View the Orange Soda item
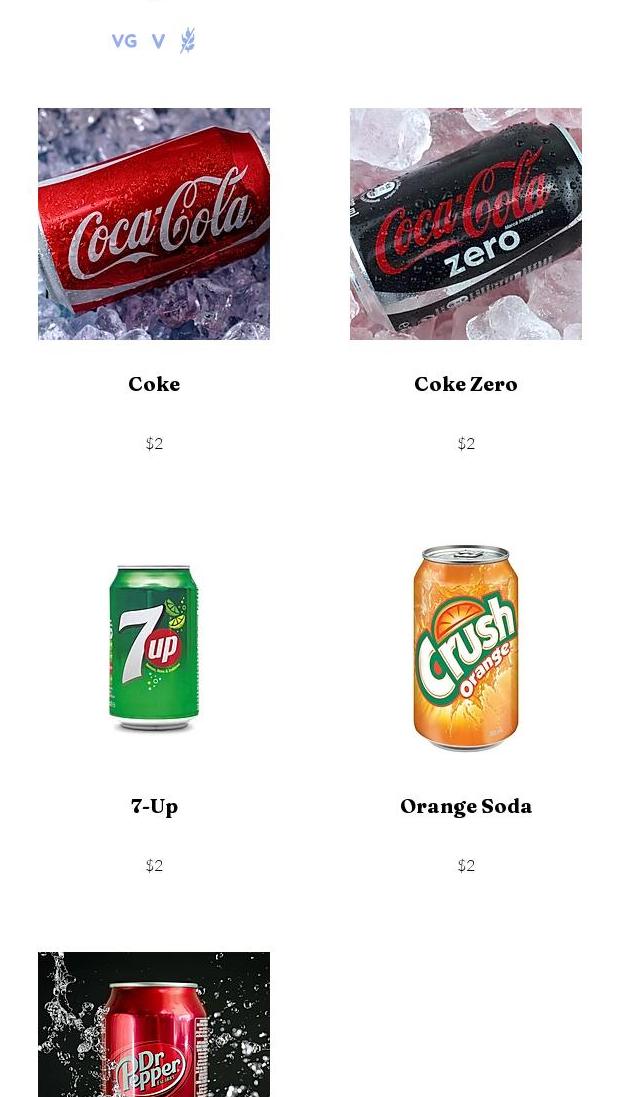The image size is (625, 1097). pos(465,646)
